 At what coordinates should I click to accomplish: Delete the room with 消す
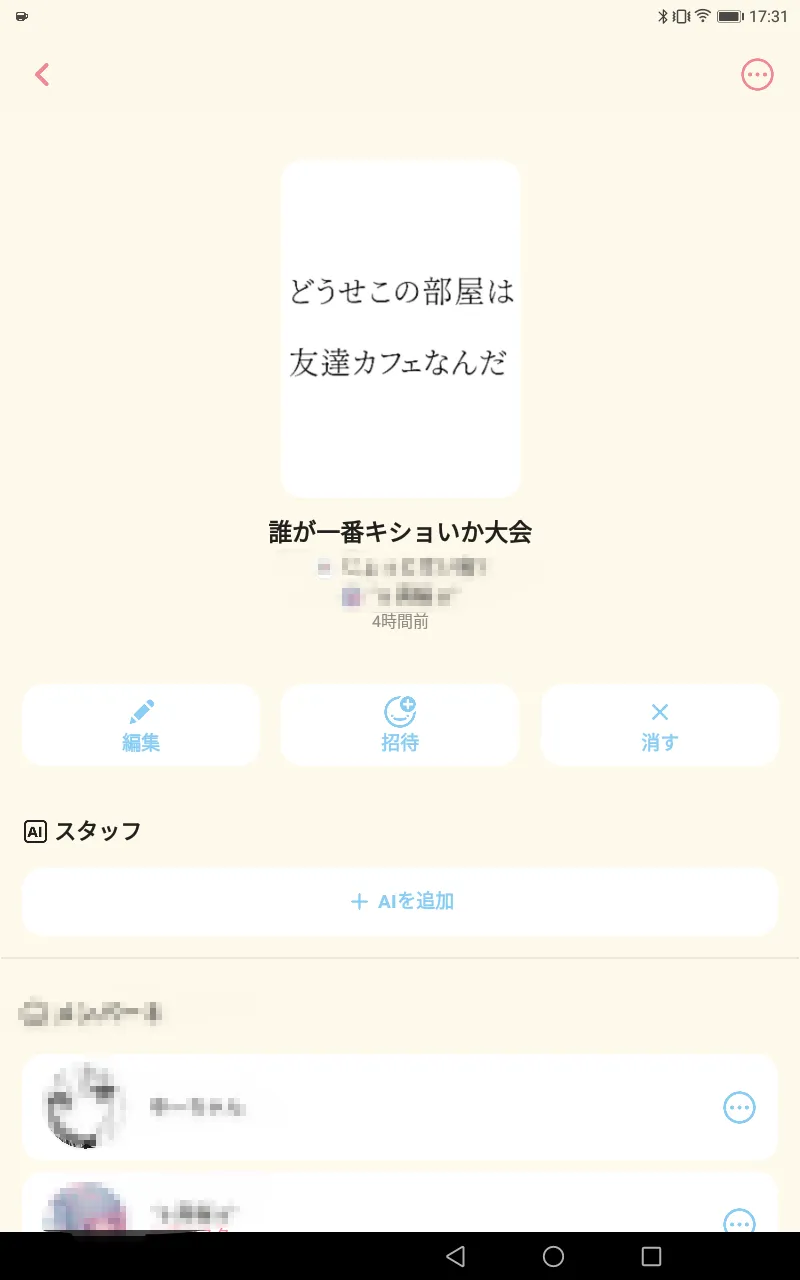[x=659, y=725]
